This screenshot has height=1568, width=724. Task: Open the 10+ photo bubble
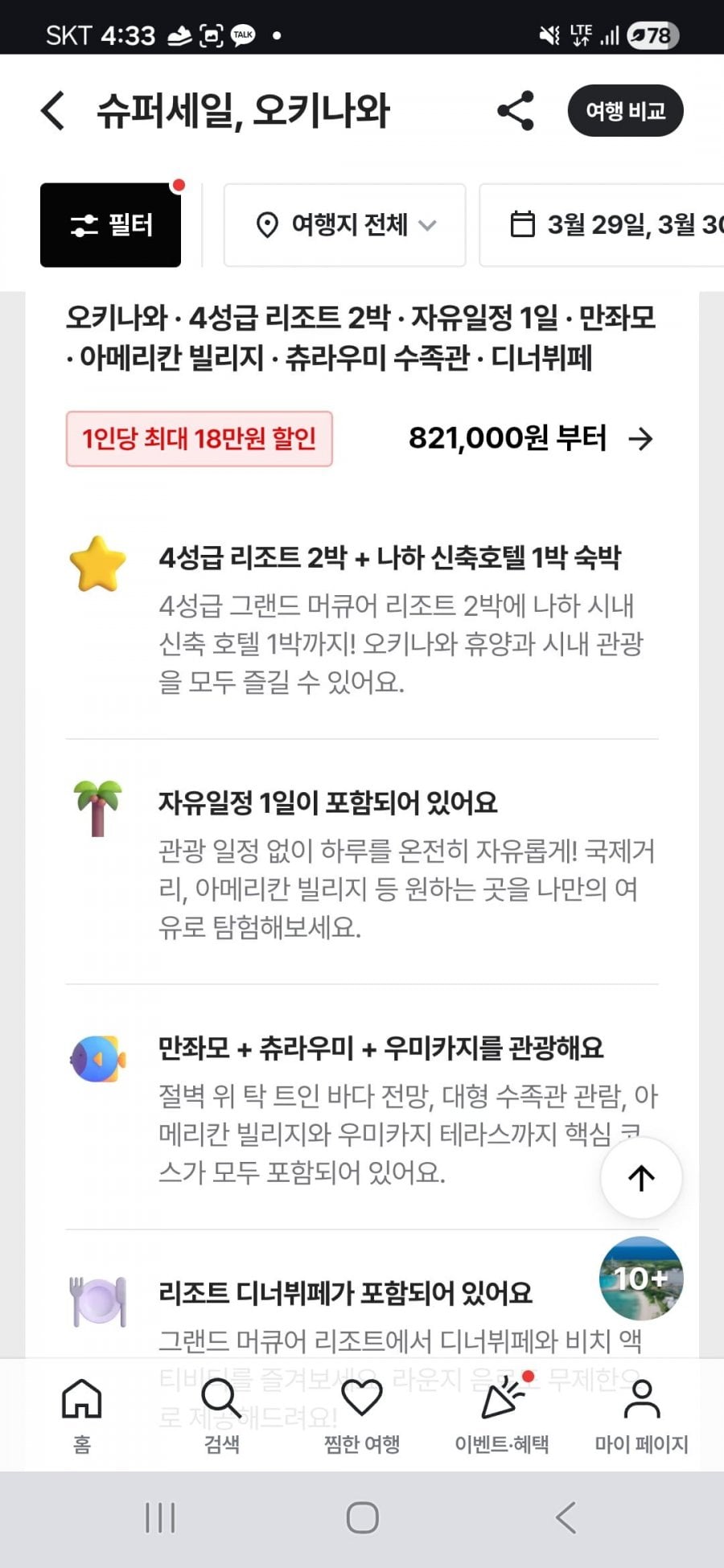click(641, 1278)
